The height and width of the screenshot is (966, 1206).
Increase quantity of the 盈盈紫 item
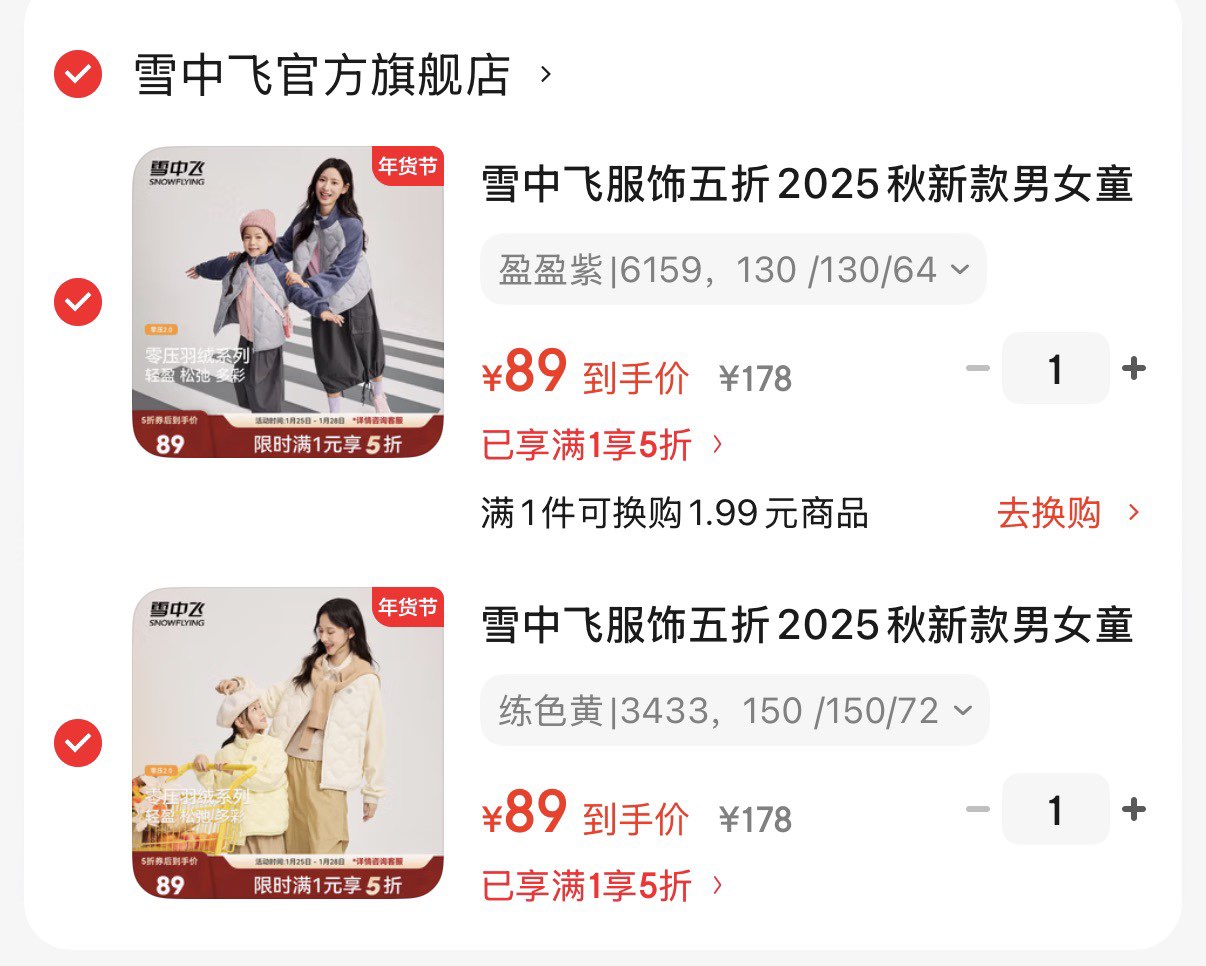click(1133, 369)
